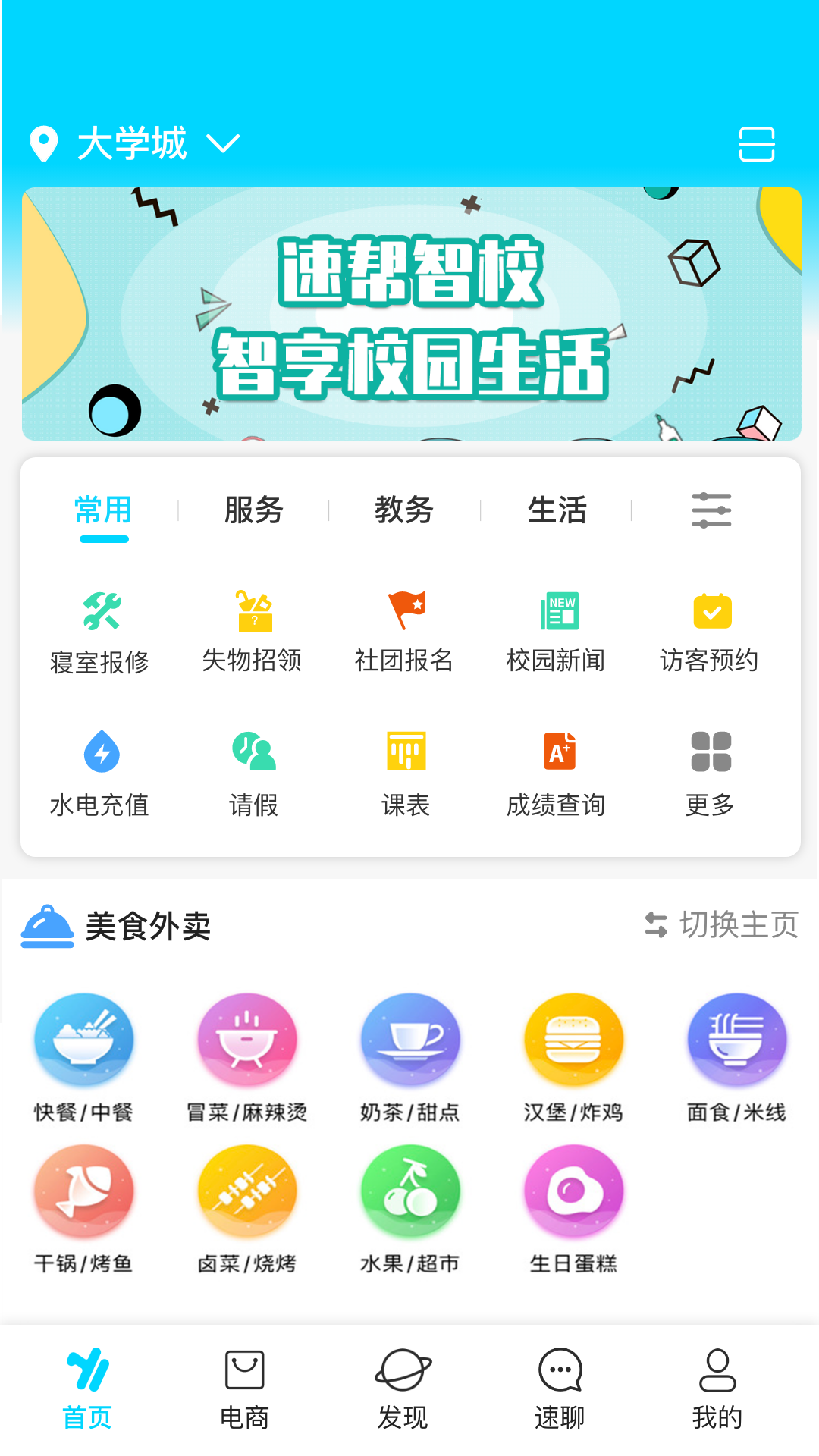Go to the 速聊 chat tab

[x=560, y=1389]
